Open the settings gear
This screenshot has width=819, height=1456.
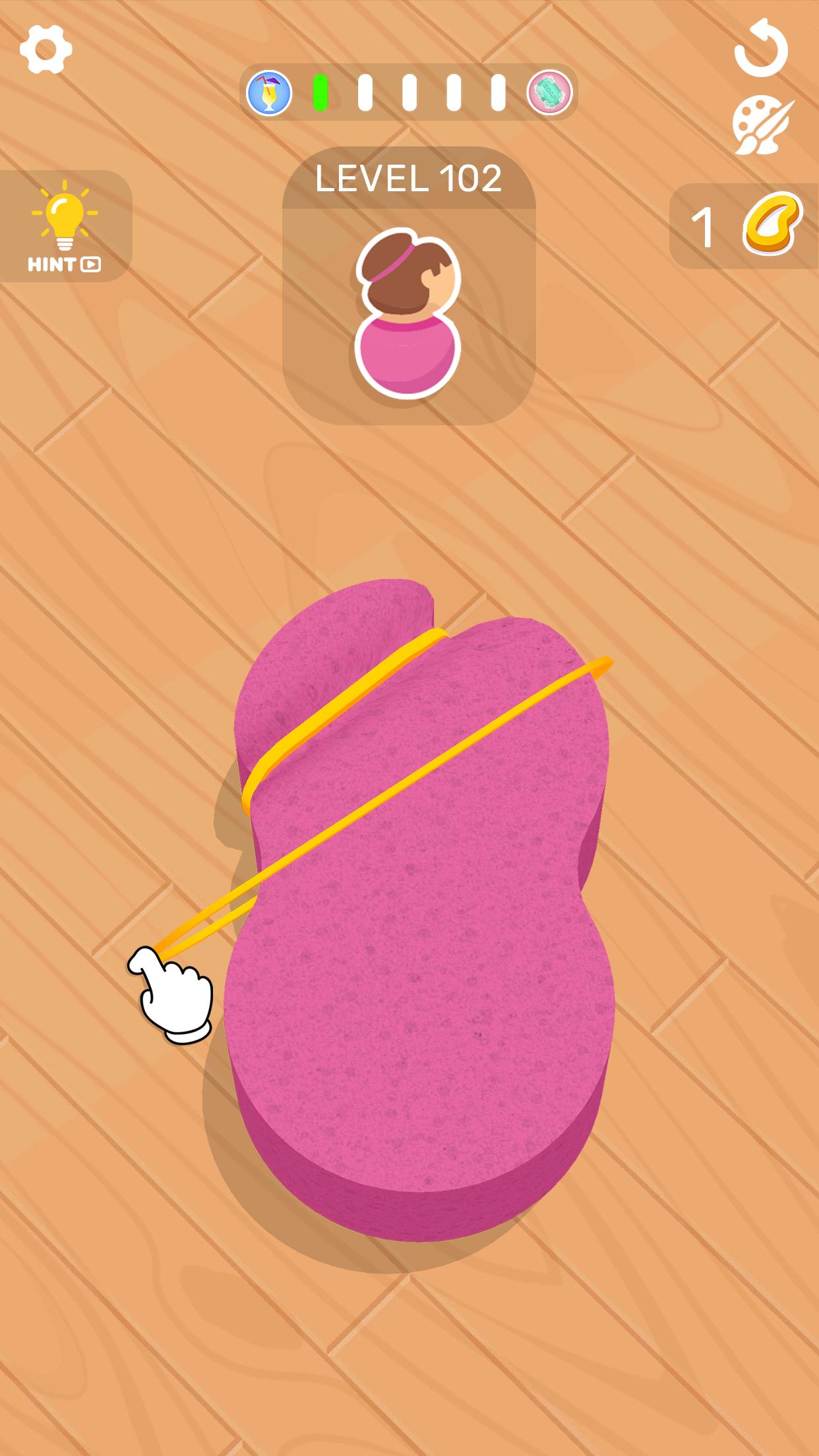(x=46, y=49)
